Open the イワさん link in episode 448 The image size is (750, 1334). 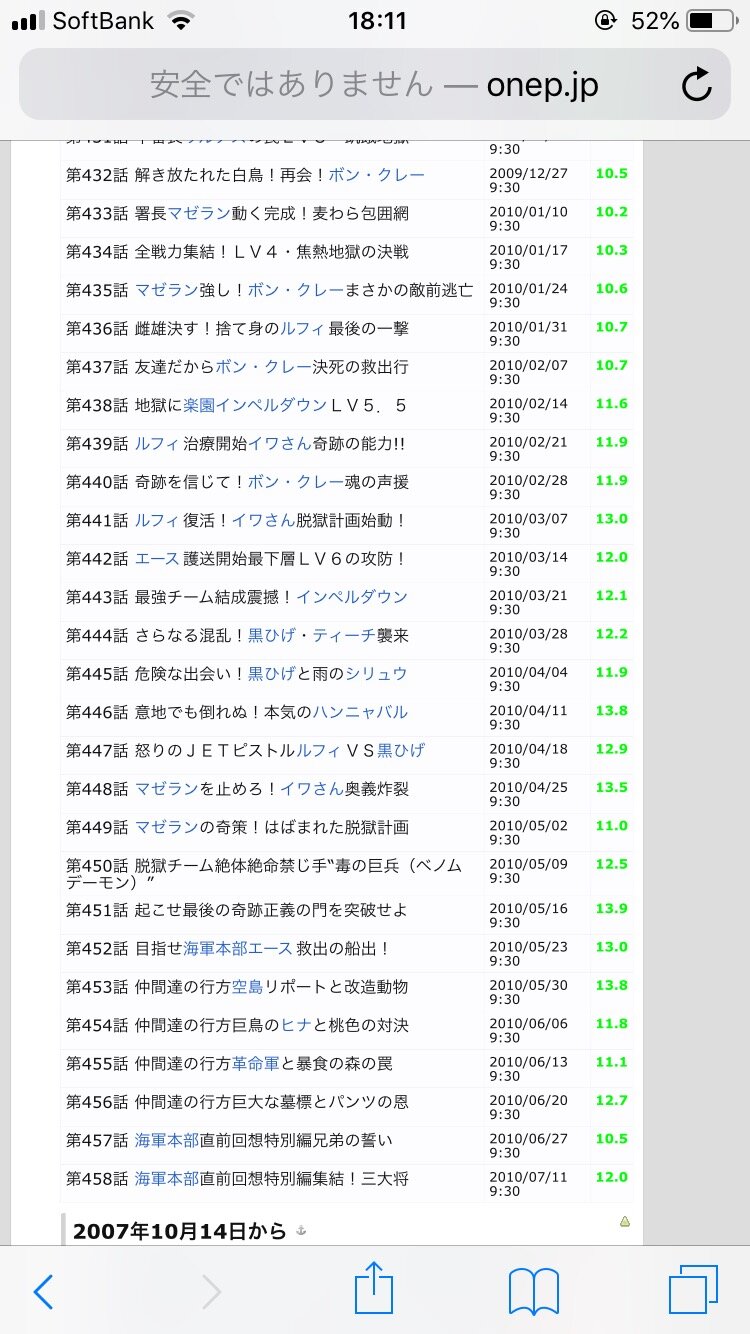tap(311, 789)
